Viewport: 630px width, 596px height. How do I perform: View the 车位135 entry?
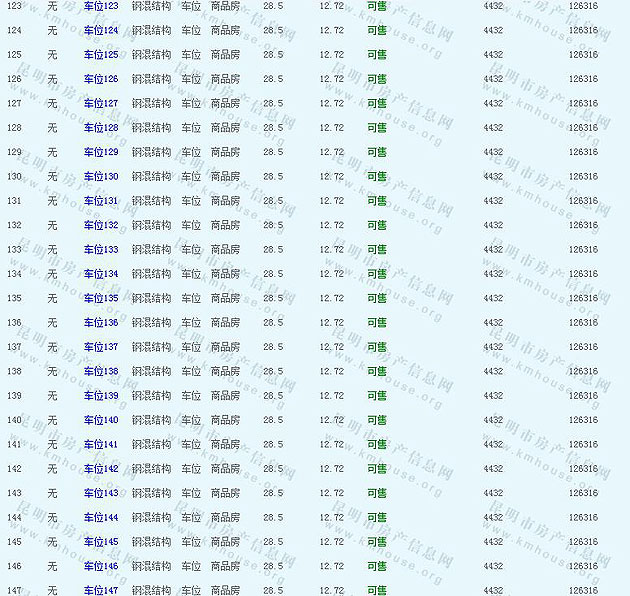click(x=100, y=298)
